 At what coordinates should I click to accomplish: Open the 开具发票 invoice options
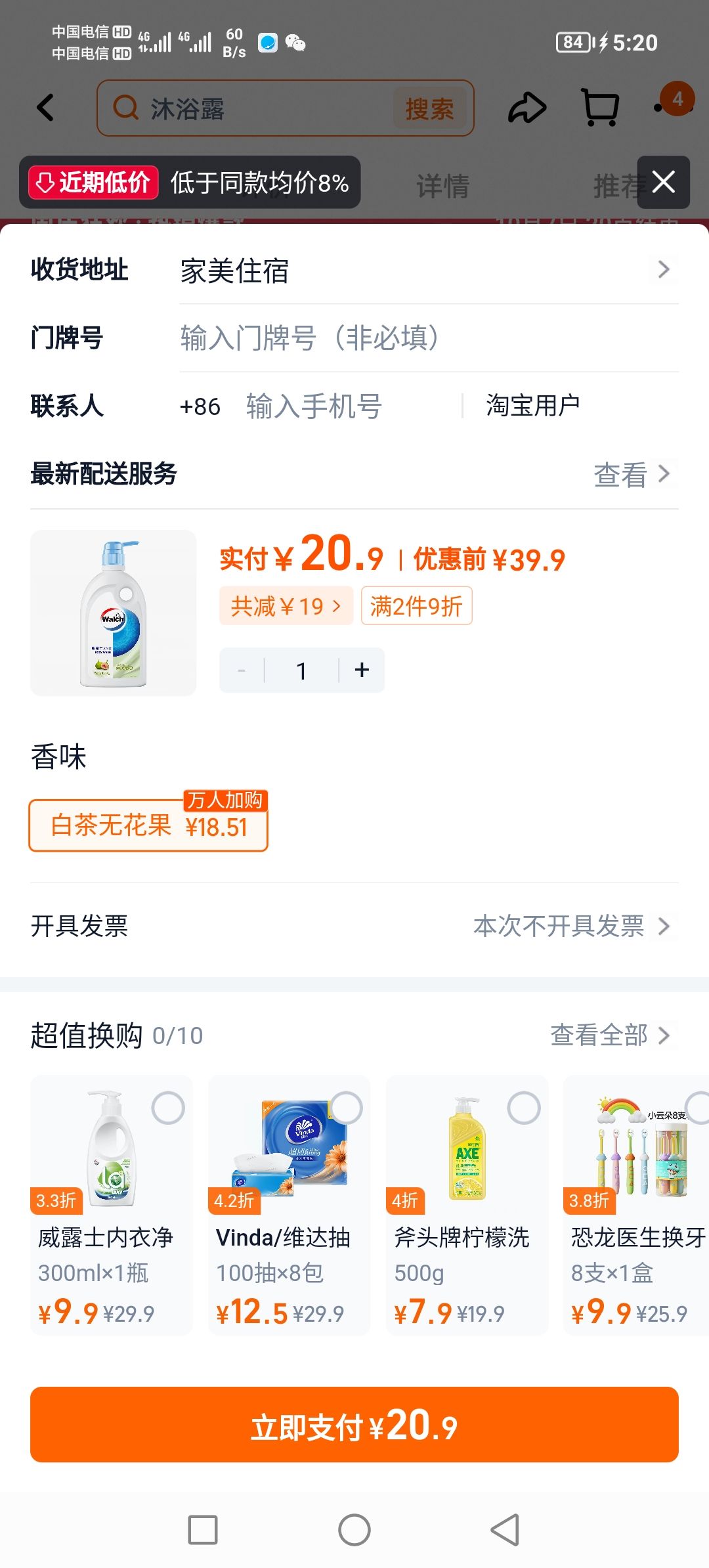[354, 926]
